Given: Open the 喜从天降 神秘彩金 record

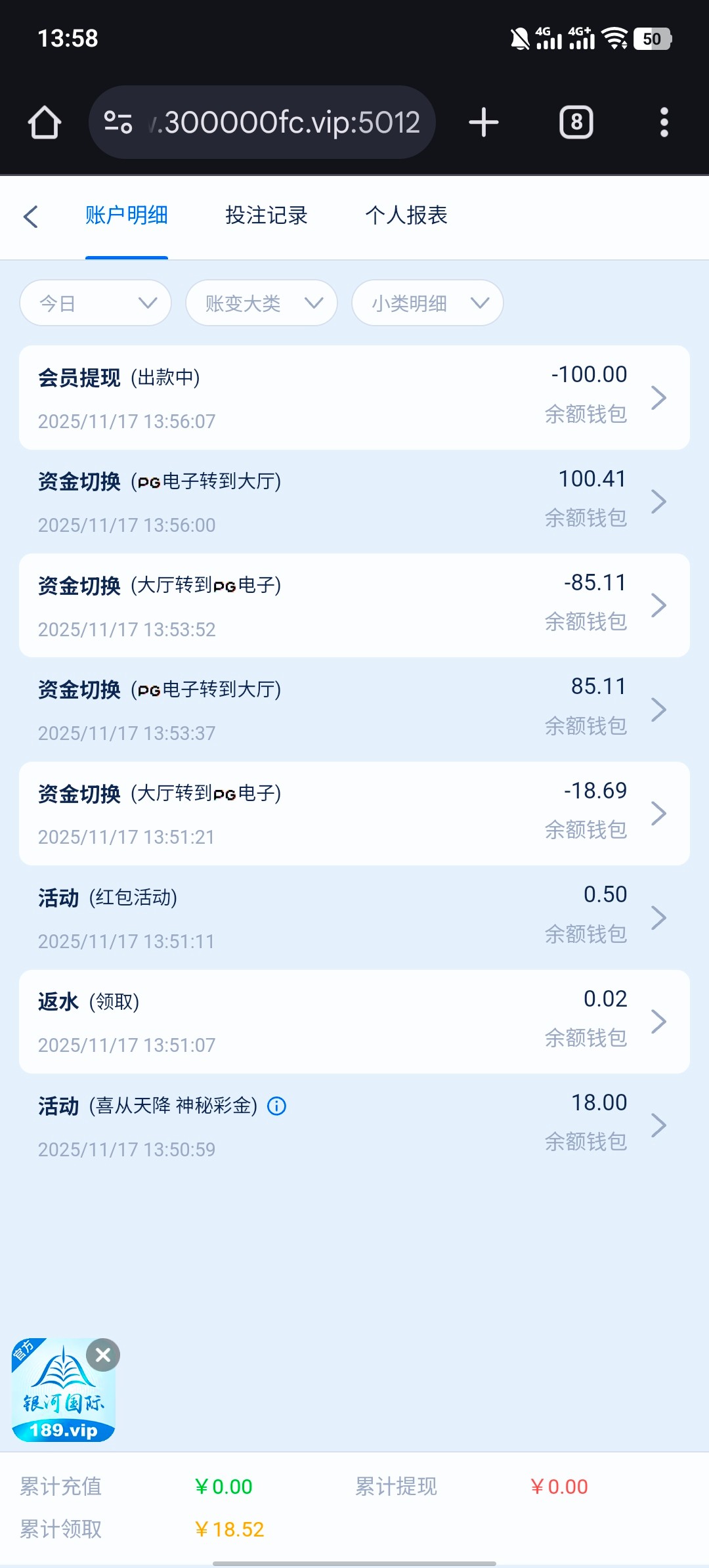Looking at the screenshot, I should [x=354, y=1125].
